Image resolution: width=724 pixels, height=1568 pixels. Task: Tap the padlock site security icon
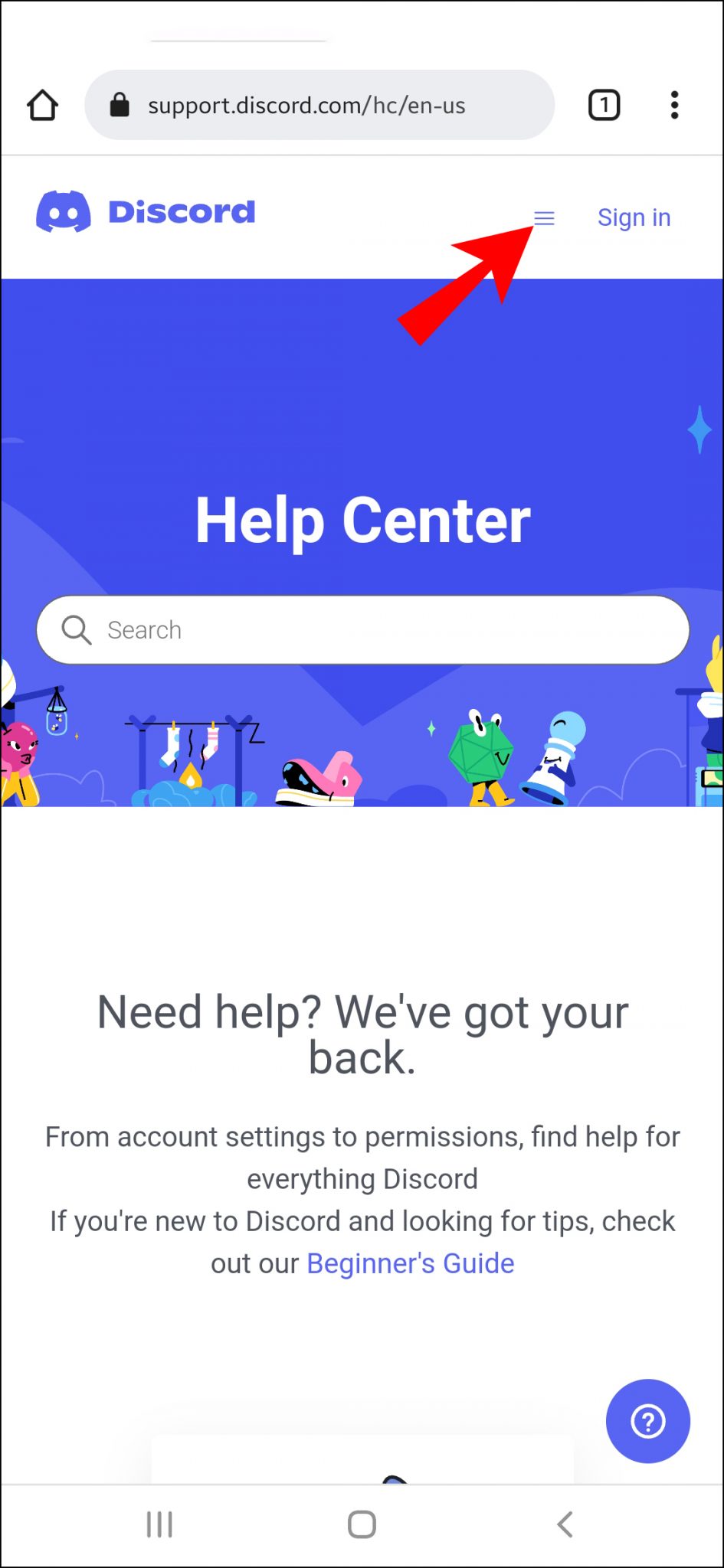click(x=120, y=105)
